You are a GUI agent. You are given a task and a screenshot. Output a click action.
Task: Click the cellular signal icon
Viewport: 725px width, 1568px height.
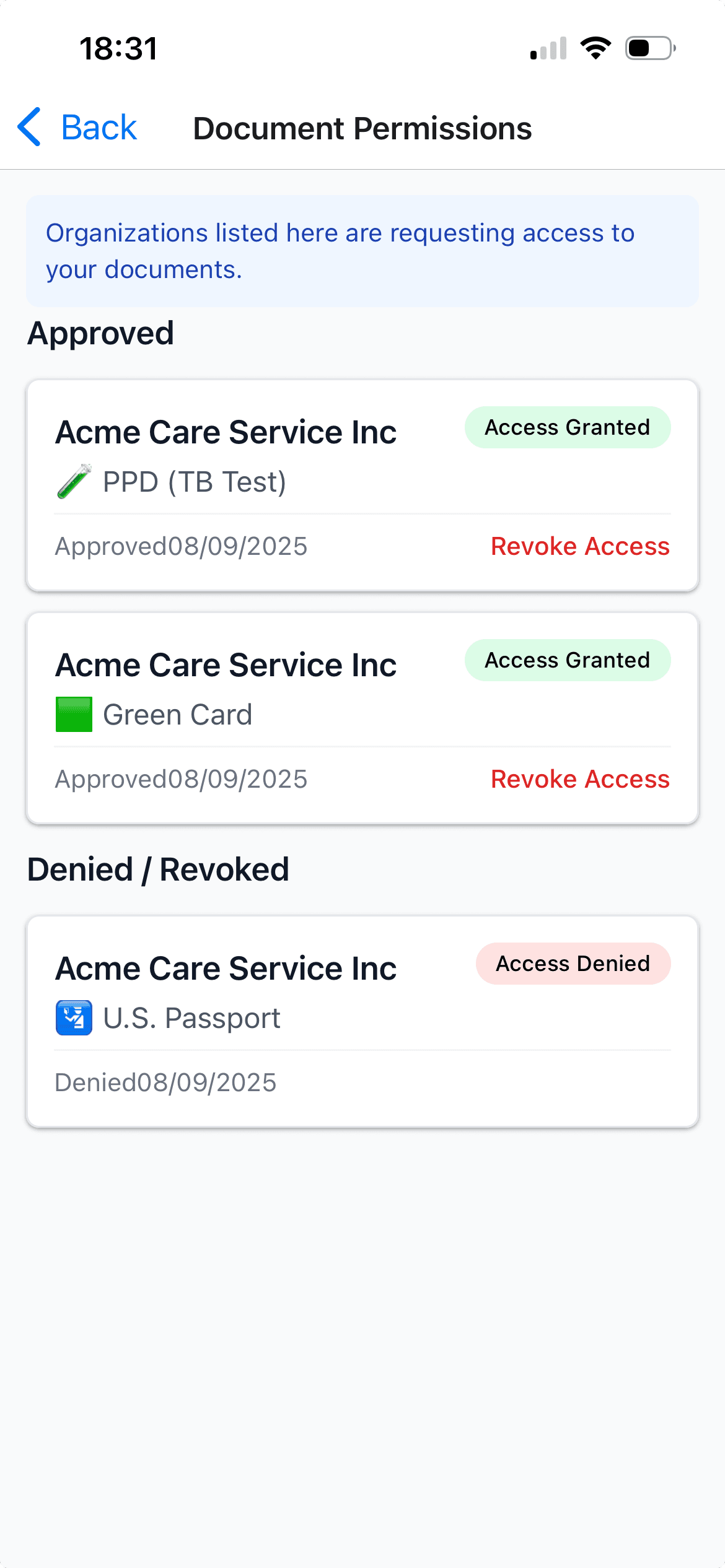point(548,48)
